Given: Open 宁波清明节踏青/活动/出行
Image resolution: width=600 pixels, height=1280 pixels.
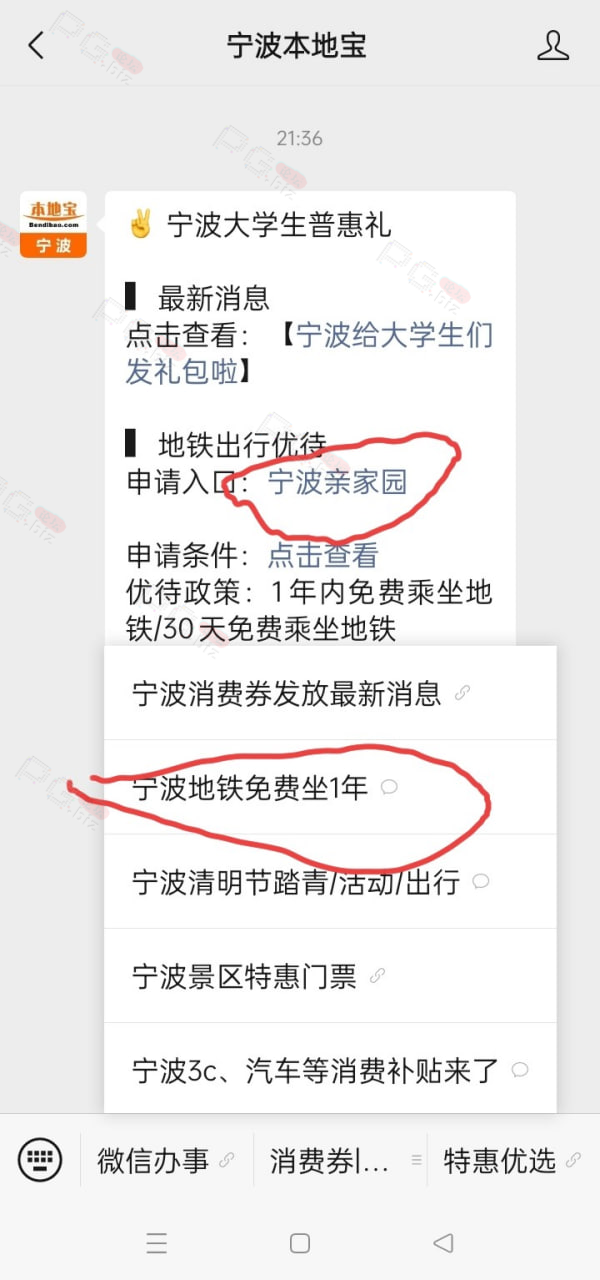Looking at the screenshot, I should [x=330, y=882].
